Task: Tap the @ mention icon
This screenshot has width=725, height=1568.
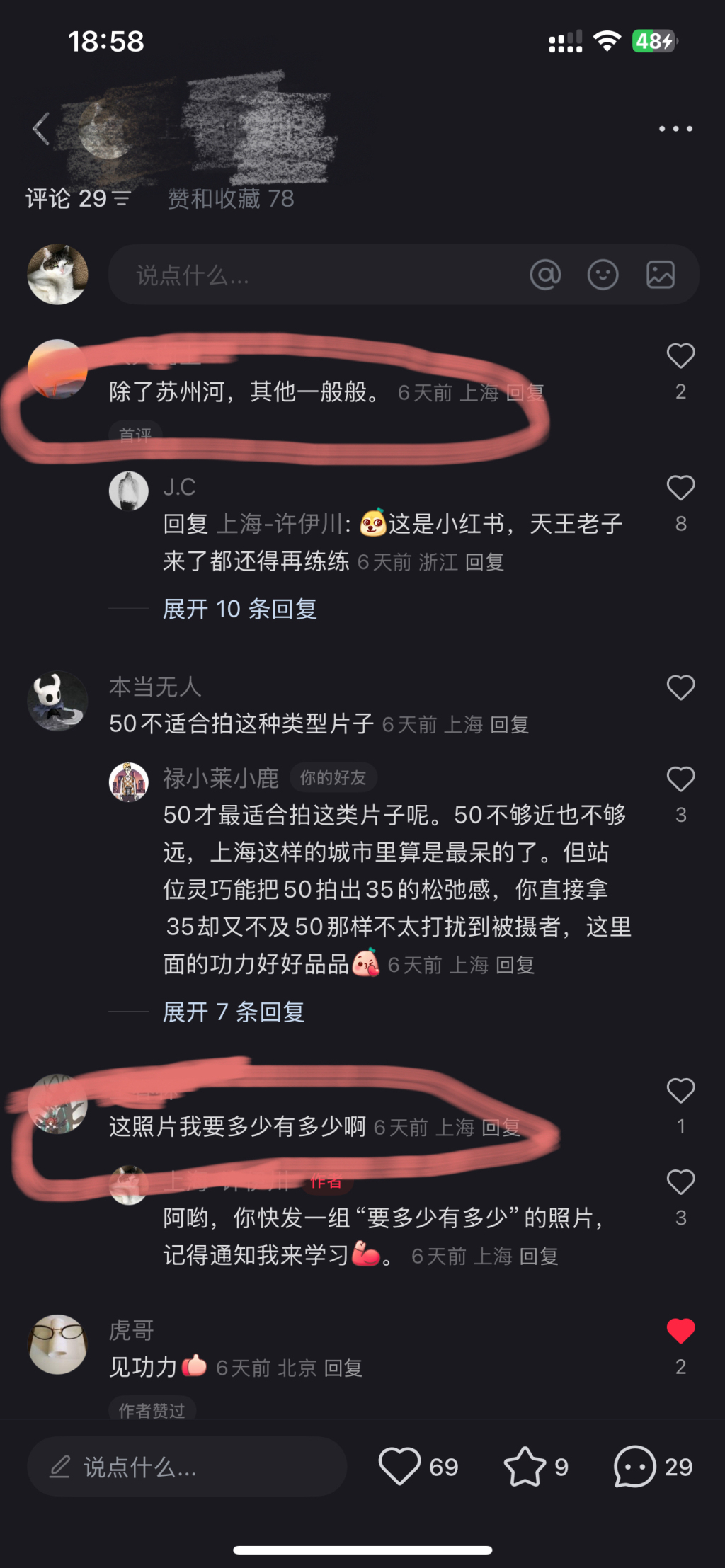Action: click(x=545, y=275)
